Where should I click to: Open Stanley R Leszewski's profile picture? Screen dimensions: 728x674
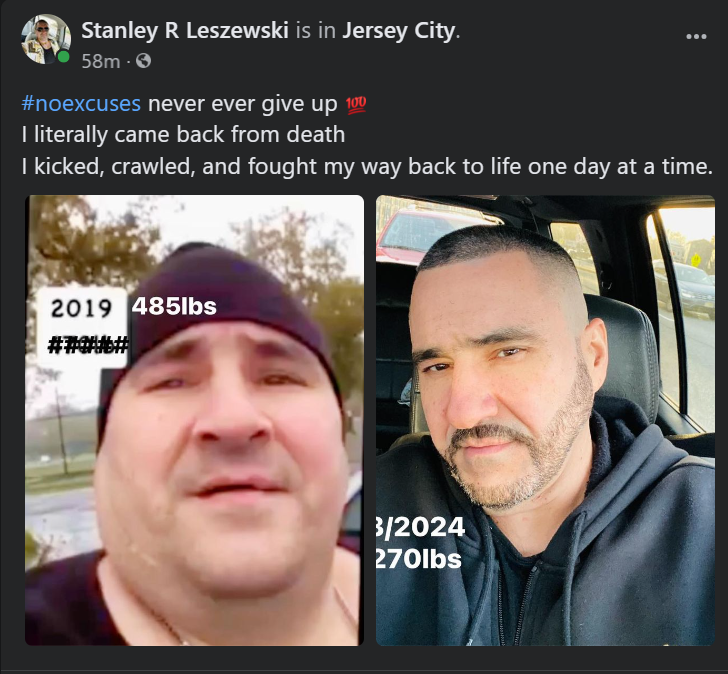coord(46,40)
